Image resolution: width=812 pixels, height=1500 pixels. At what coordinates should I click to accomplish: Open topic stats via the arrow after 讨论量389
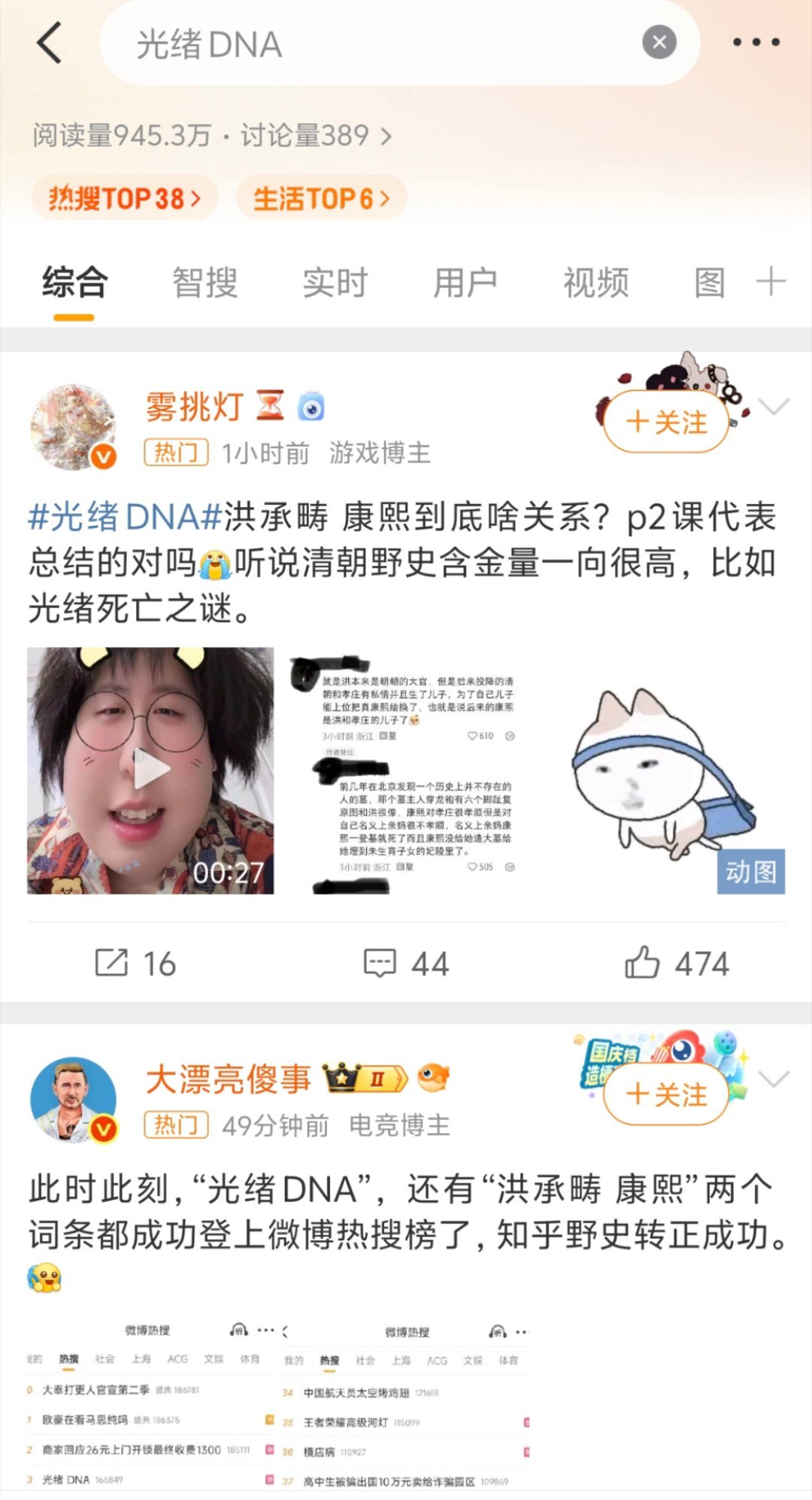386,136
